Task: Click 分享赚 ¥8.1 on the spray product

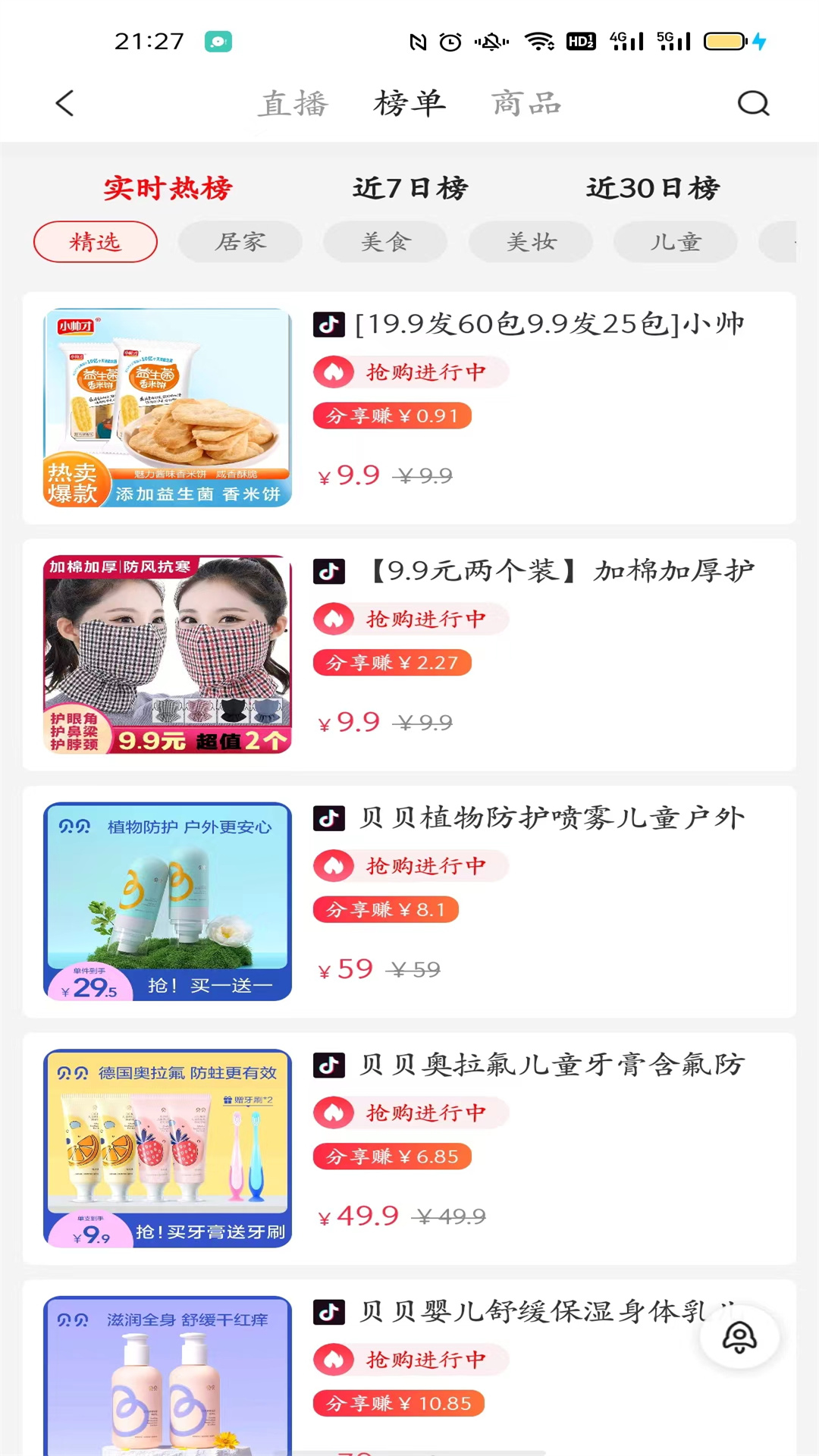Action: coord(385,909)
